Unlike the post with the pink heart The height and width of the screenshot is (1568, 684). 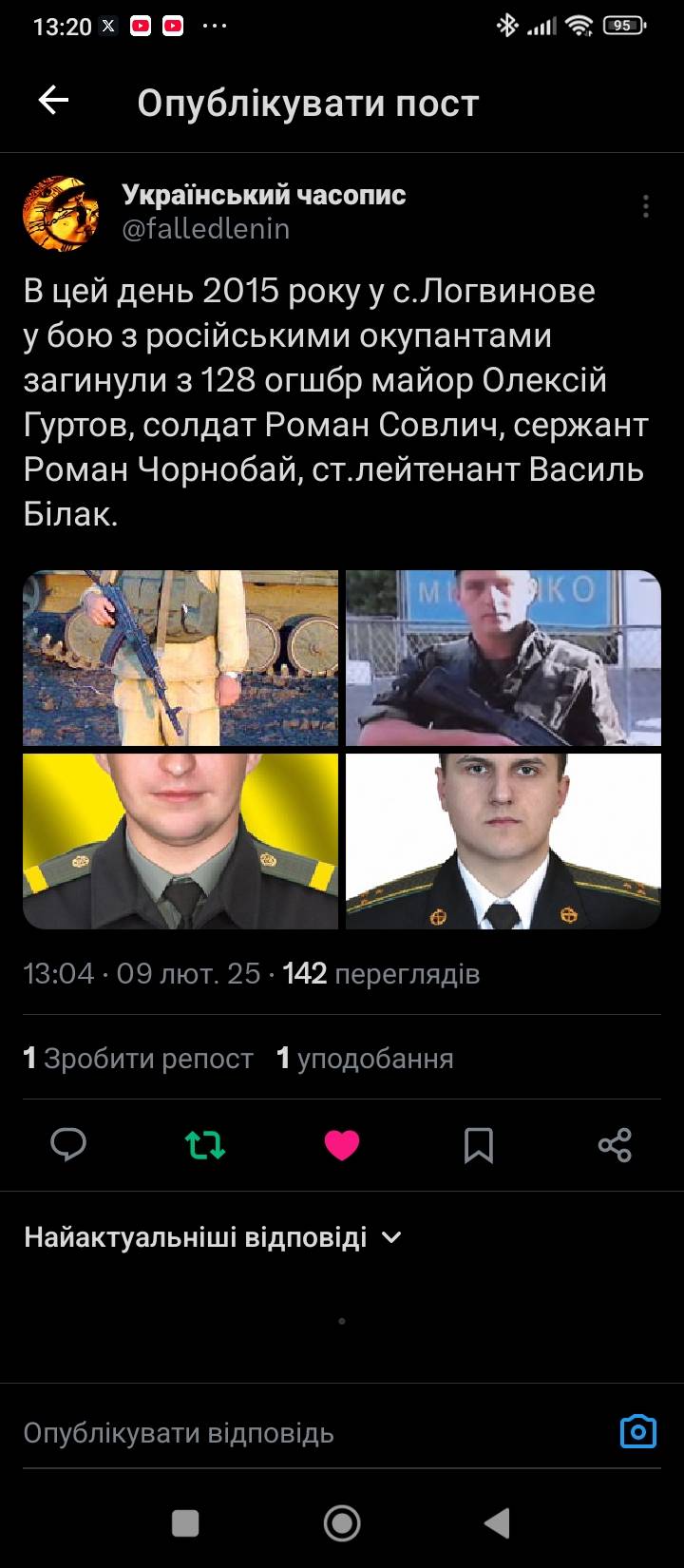[342, 1145]
